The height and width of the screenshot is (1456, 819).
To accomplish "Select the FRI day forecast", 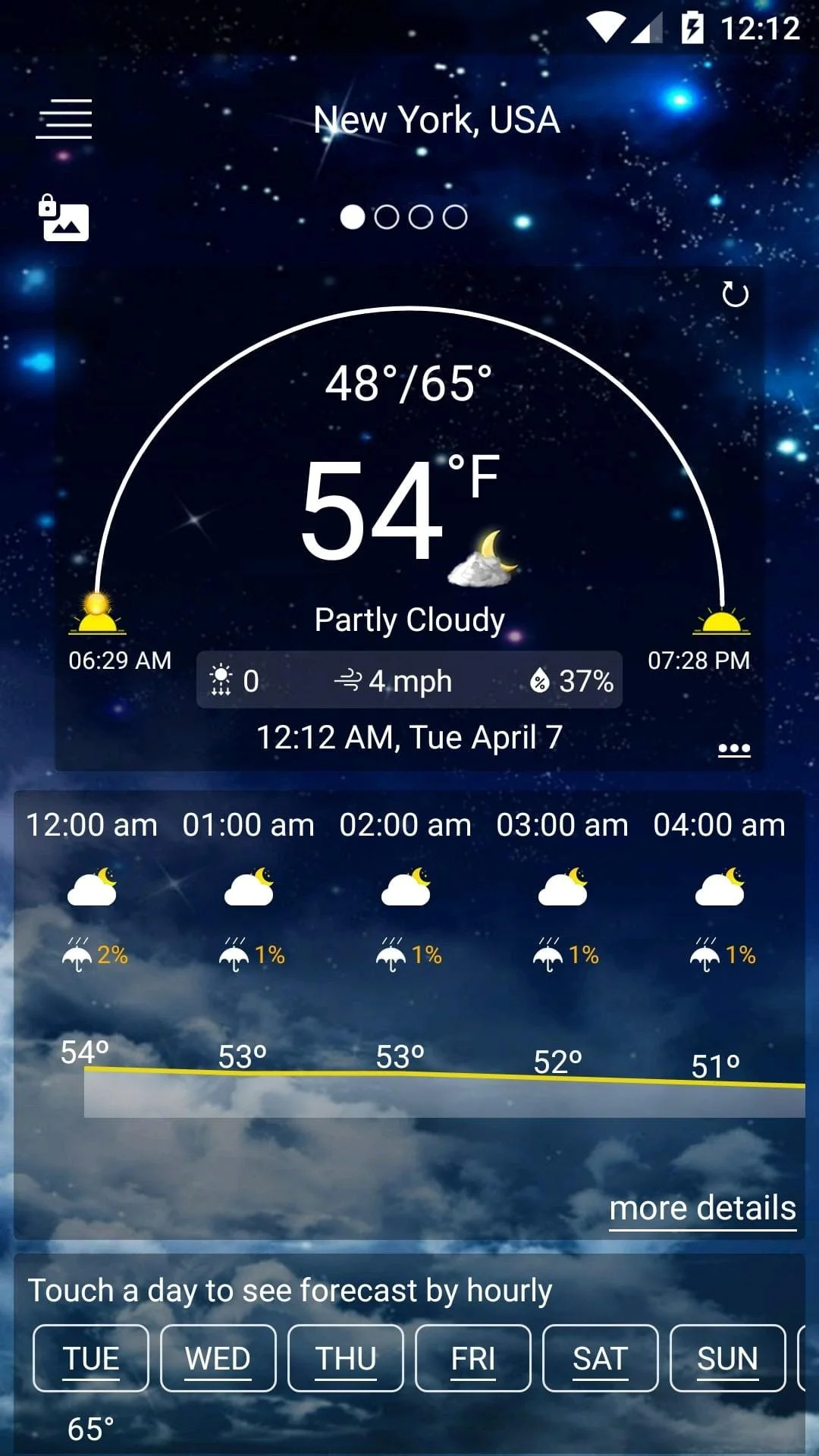I will 472,1357.
